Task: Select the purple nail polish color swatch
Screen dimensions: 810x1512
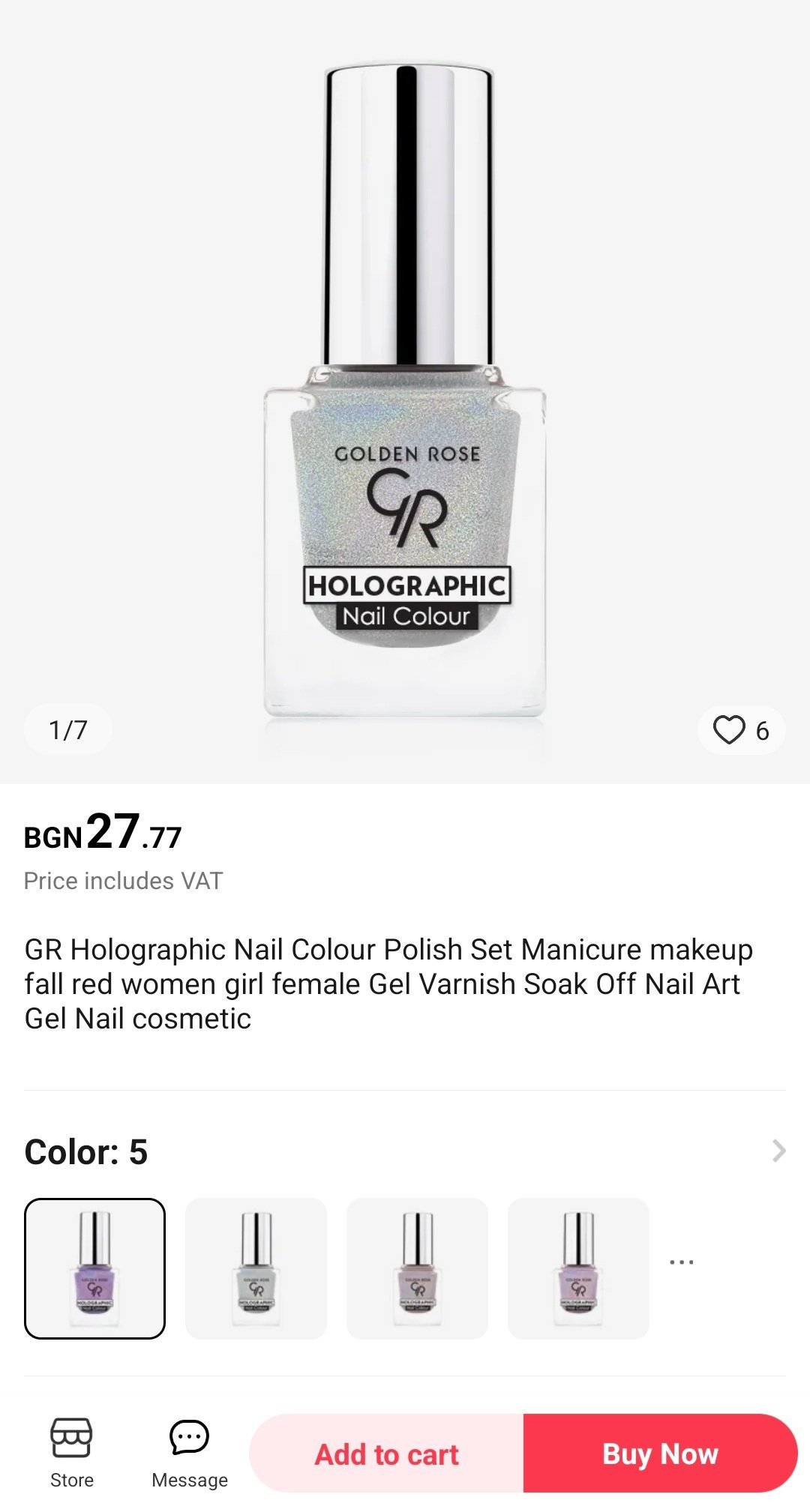Action: click(95, 1268)
